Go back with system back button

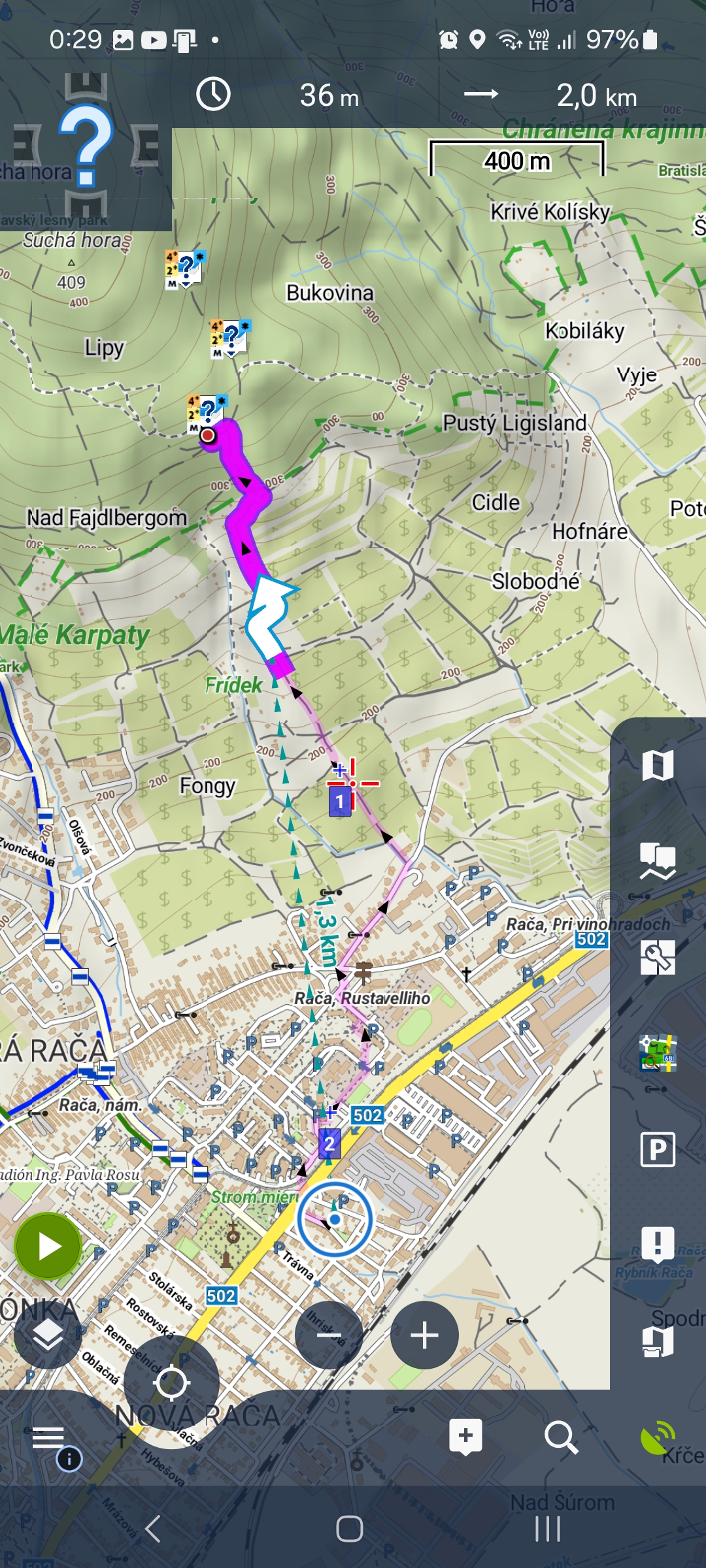pyautogui.click(x=152, y=1529)
